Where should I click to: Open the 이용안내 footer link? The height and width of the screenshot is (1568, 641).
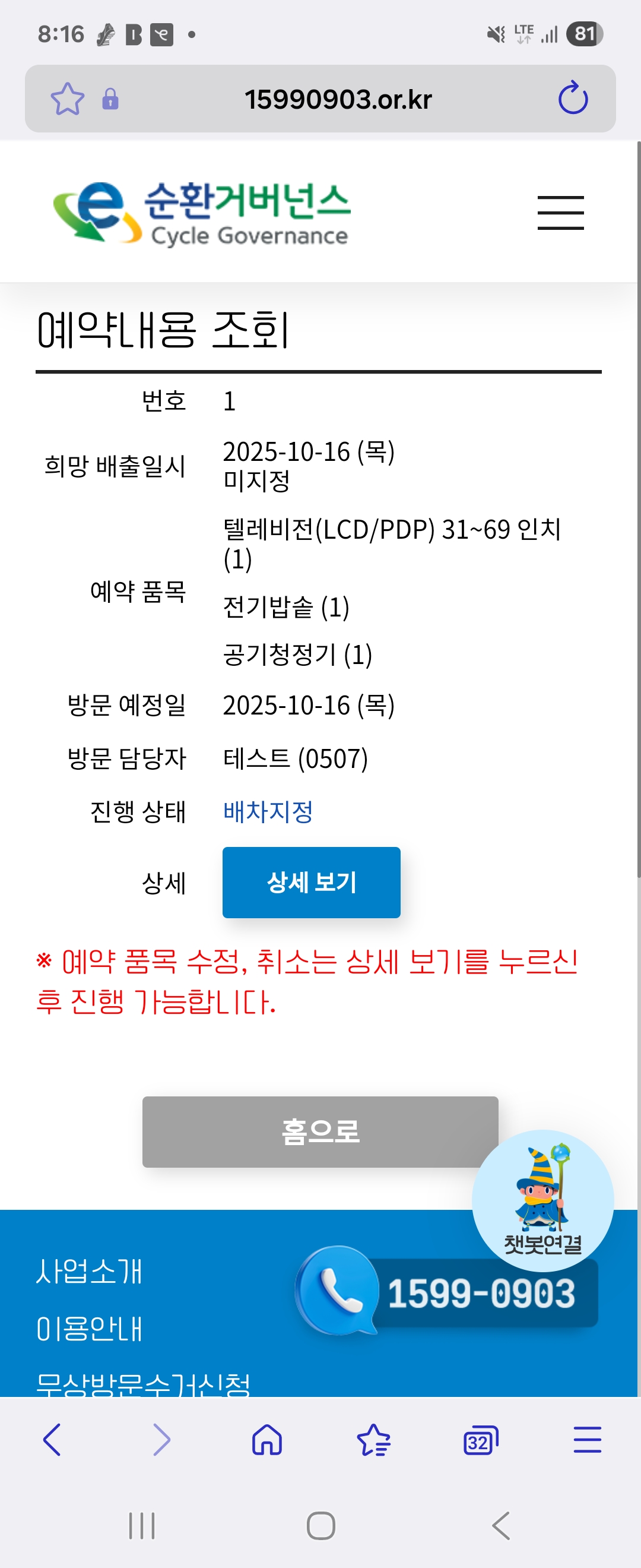(89, 1328)
